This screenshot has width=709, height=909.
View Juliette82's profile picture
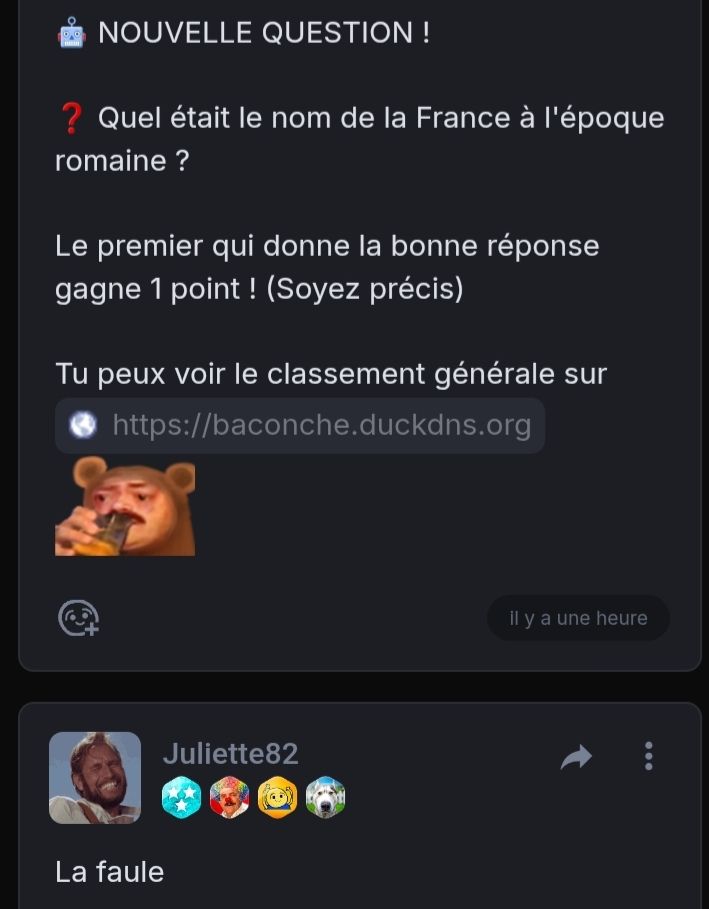(x=95, y=778)
